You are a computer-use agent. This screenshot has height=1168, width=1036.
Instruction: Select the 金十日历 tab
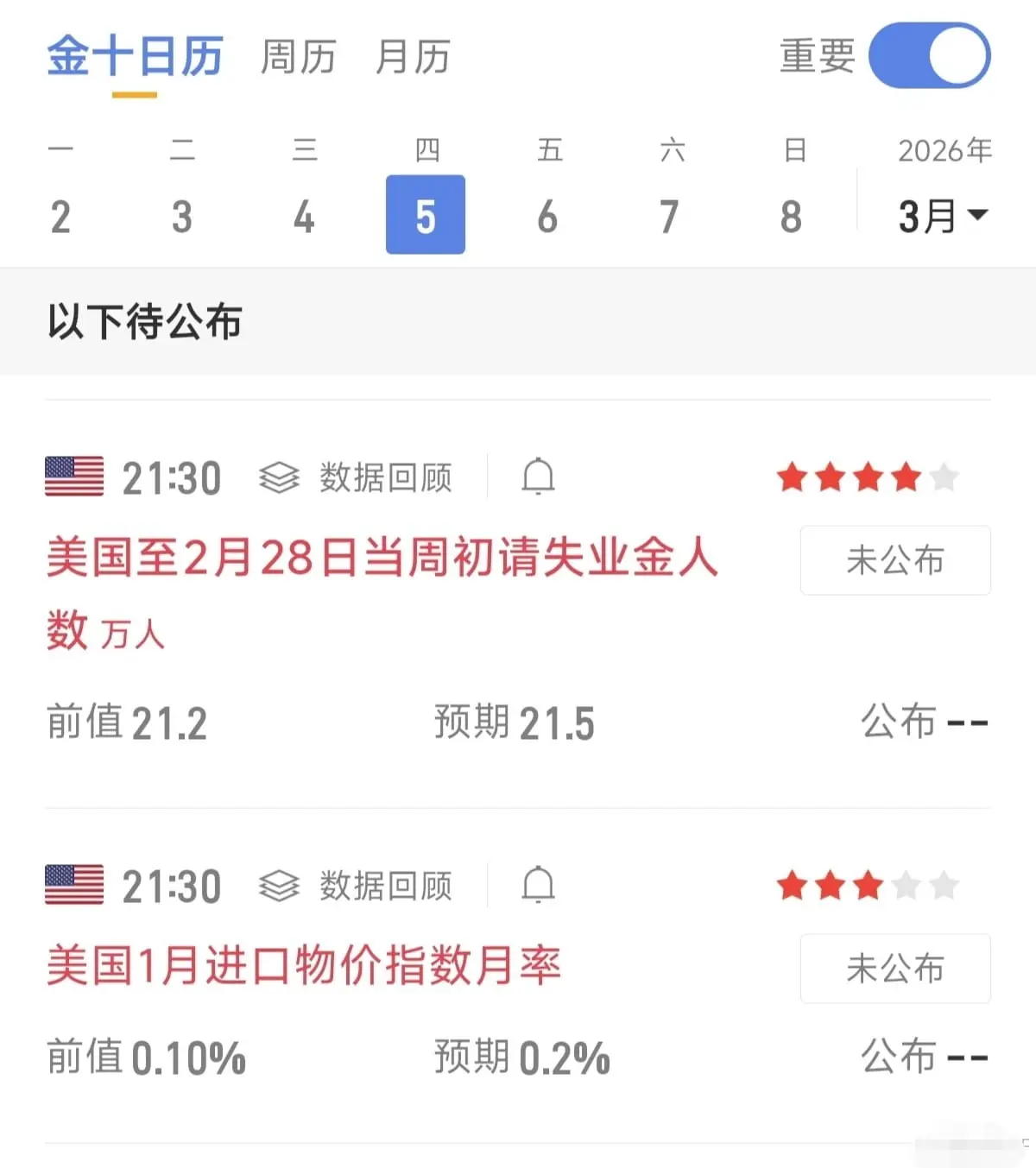click(x=135, y=58)
